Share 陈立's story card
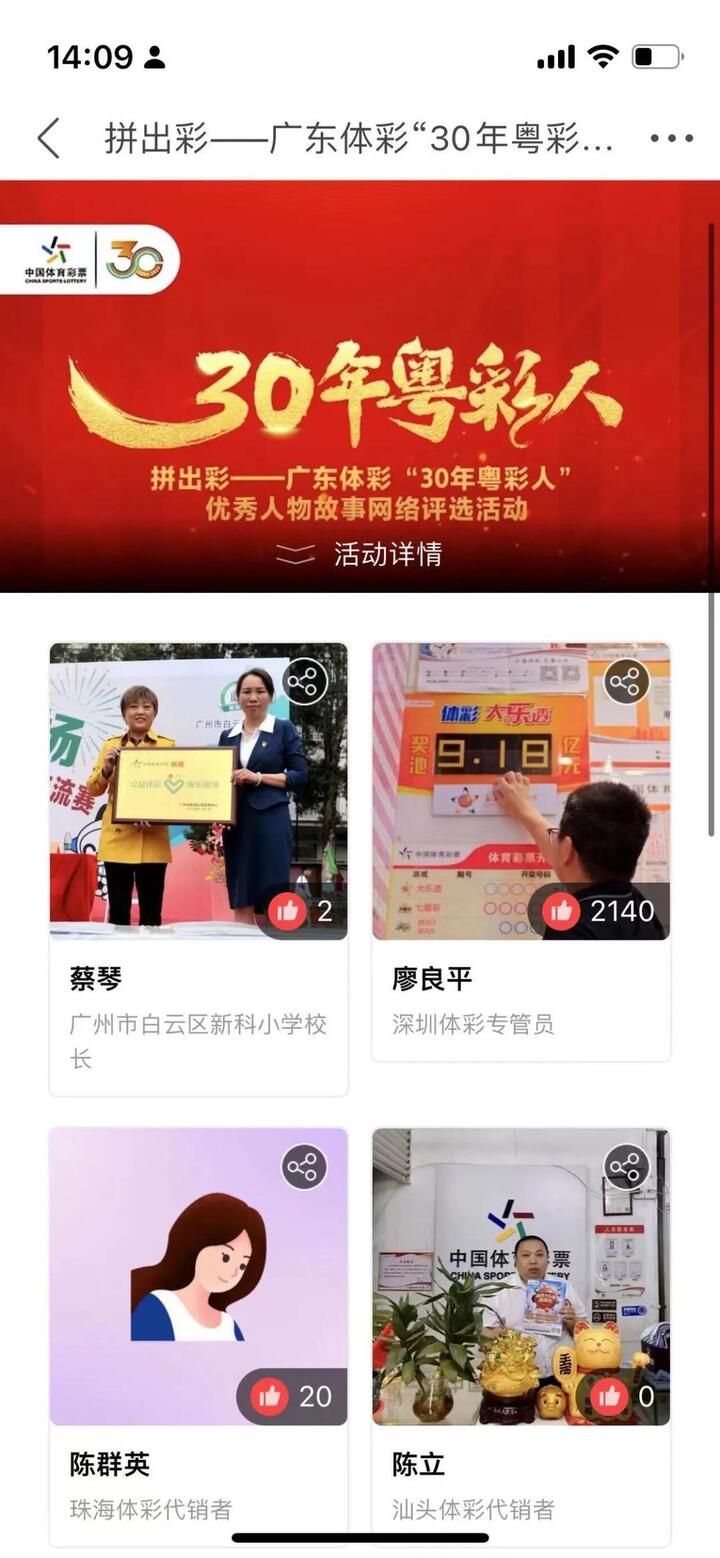Screen dimensions: 720x1558 click(x=626, y=1167)
